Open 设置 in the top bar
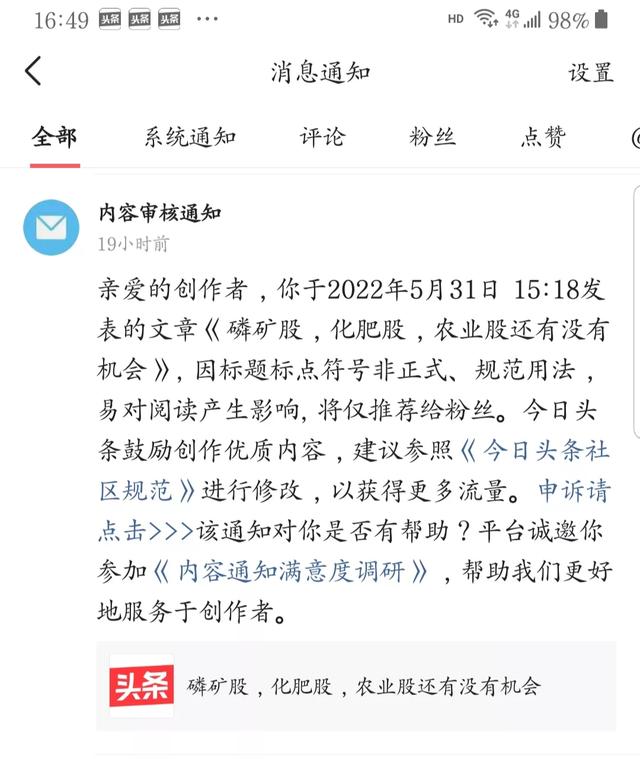The height and width of the screenshot is (759, 640). 590,72
